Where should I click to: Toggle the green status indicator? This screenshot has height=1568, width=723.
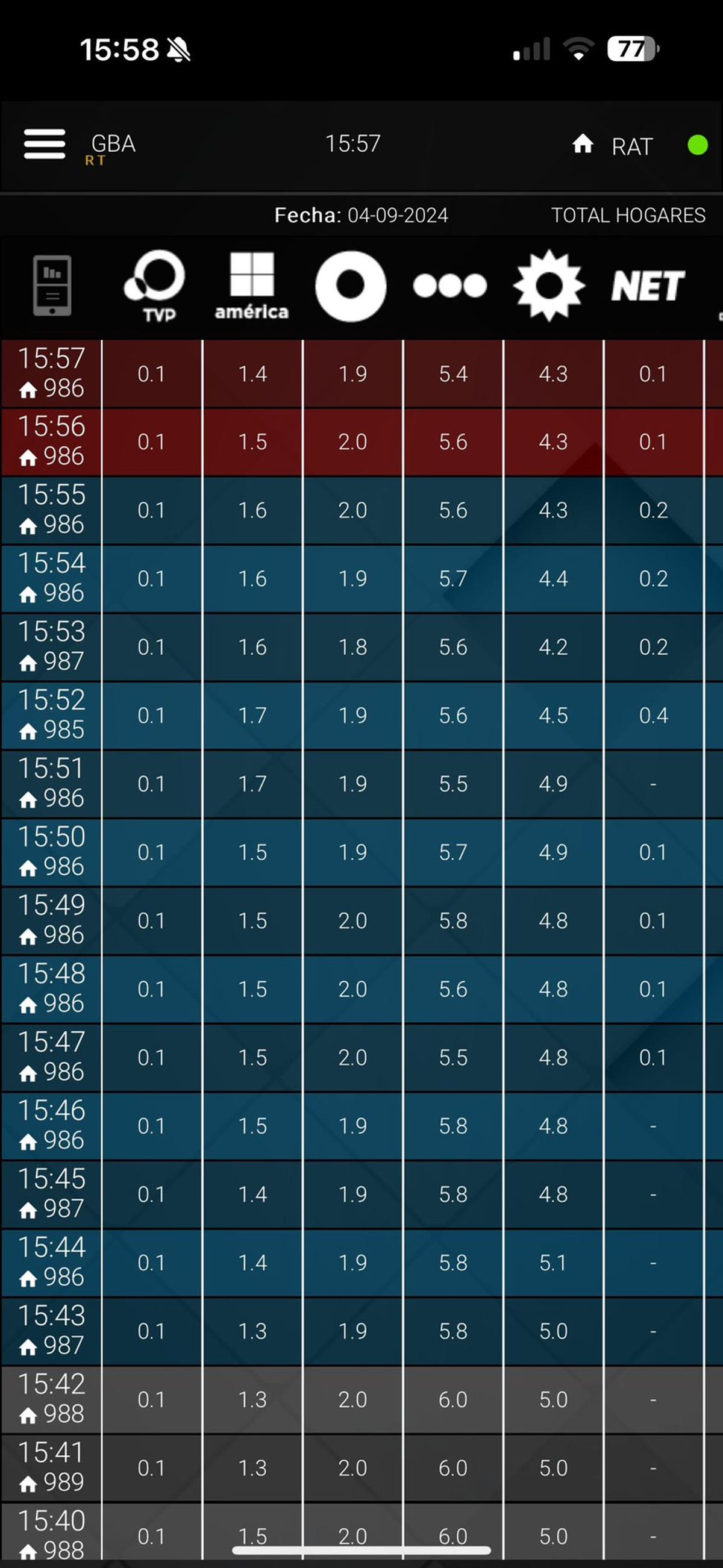pyautogui.click(x=698, y=145)
